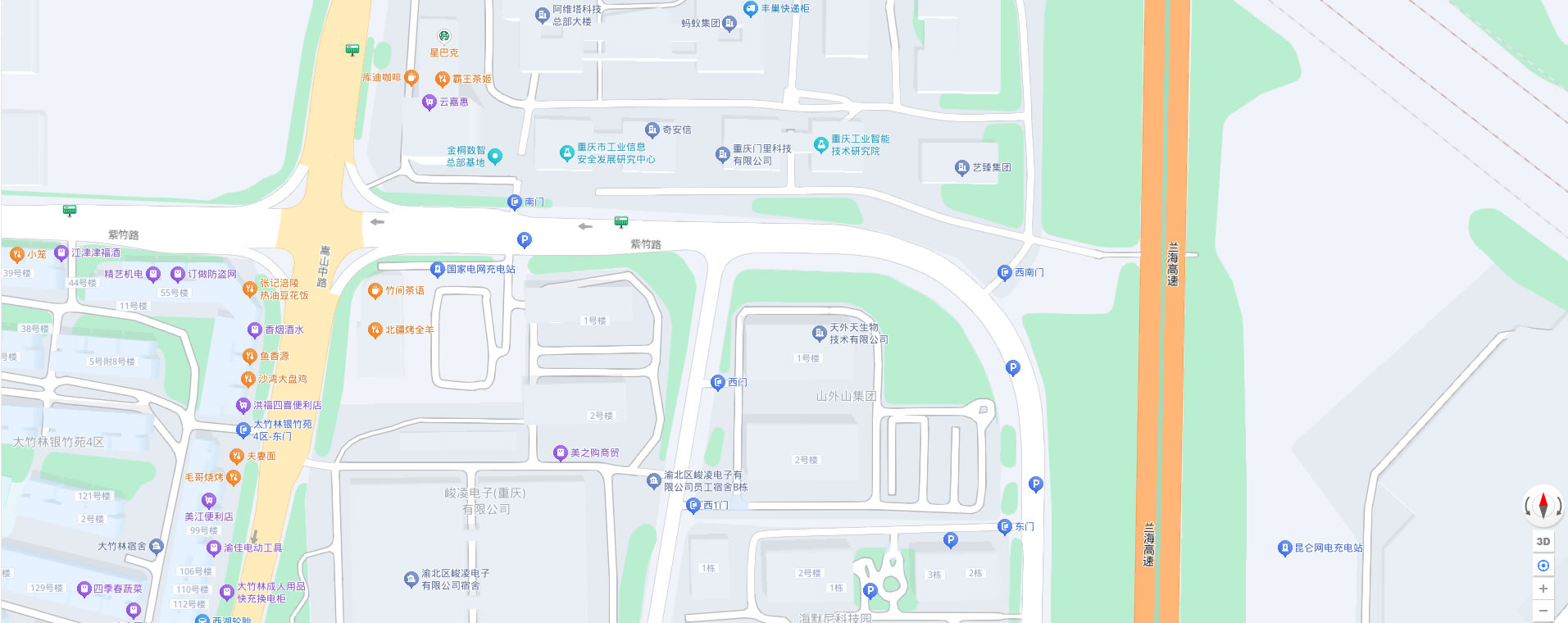This screenshot has width=1568, height=623.
Task: Tap the 奇安信 company marker
Action: 652,130
